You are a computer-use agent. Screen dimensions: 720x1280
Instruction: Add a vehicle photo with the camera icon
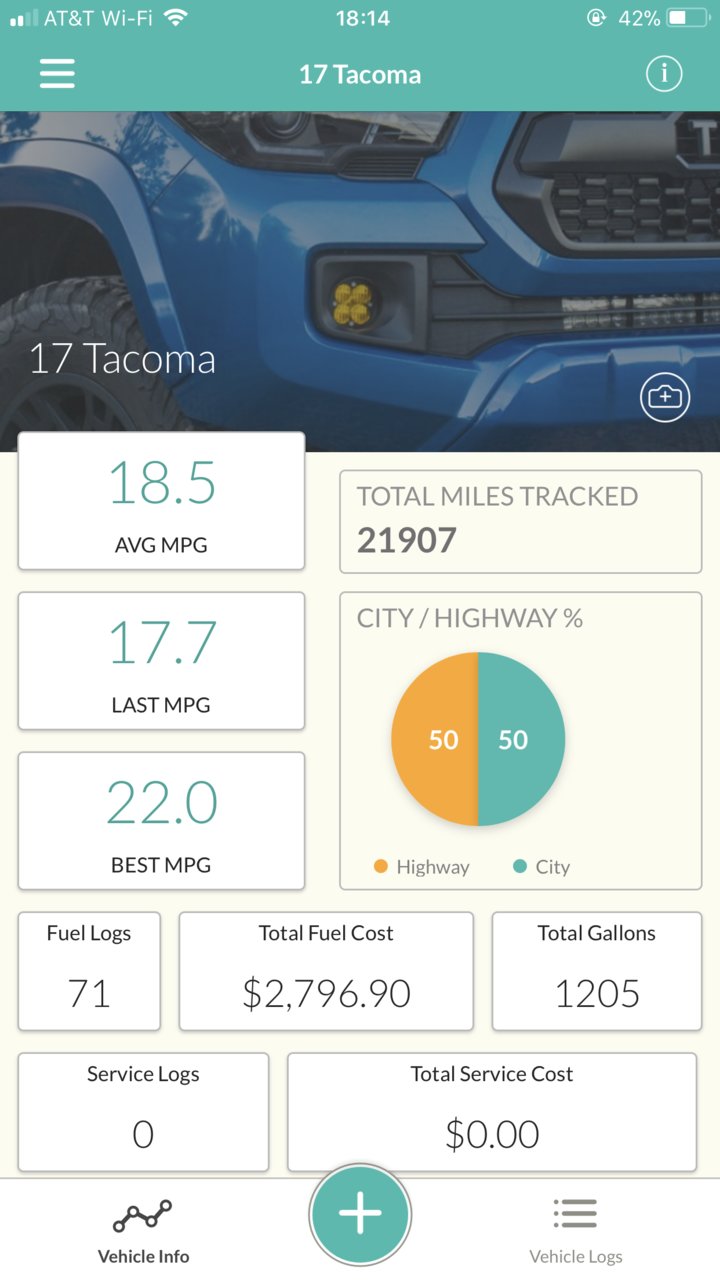click(x=665, y=398)
